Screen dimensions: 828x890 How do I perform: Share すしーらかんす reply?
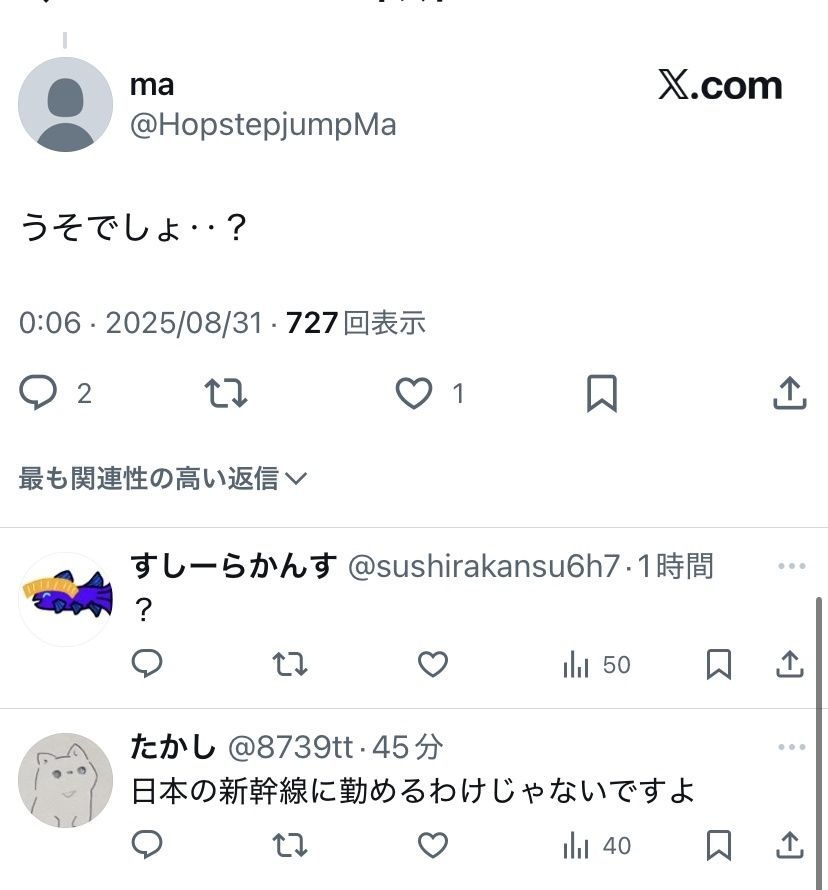pos(789,664)
